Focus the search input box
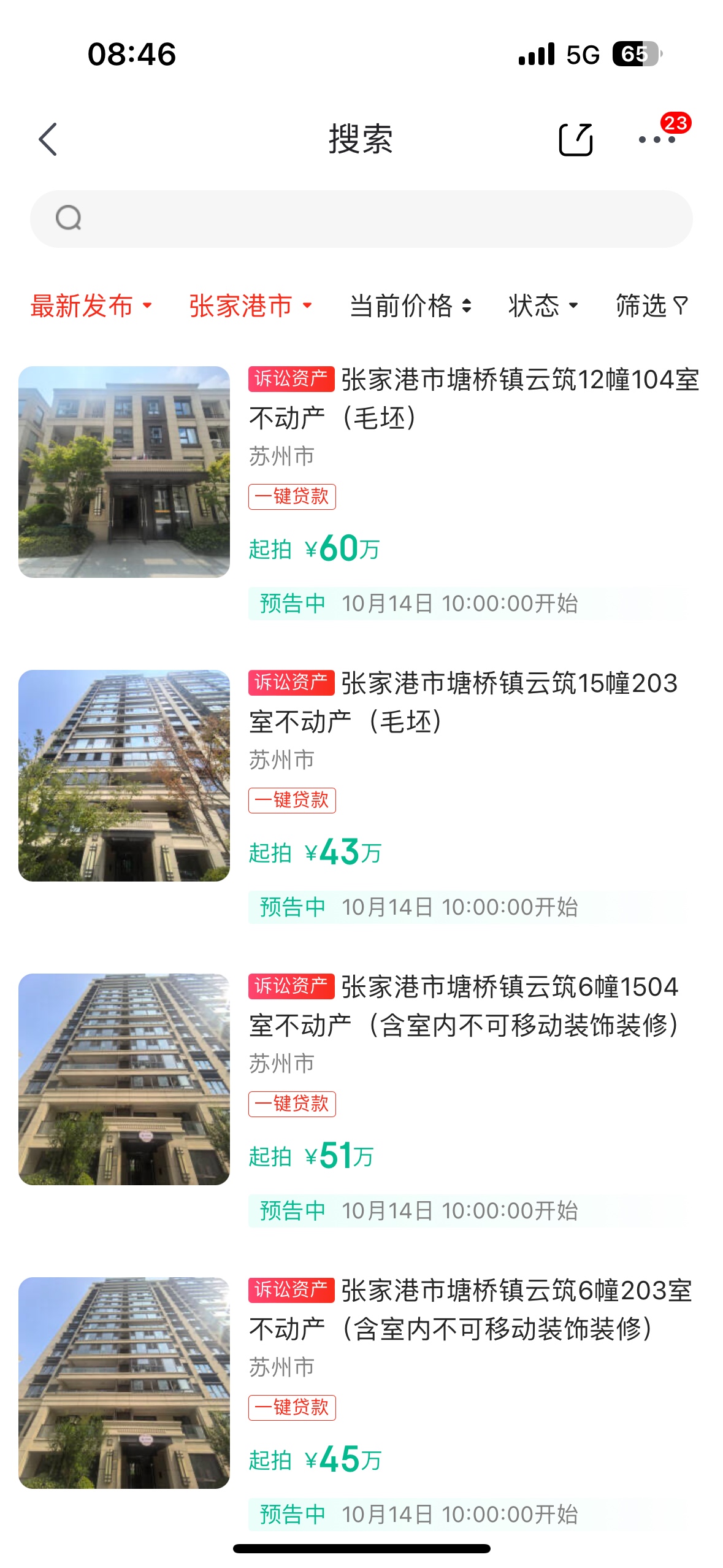Viewport: 723px width, 1568px height. [361, 218]
